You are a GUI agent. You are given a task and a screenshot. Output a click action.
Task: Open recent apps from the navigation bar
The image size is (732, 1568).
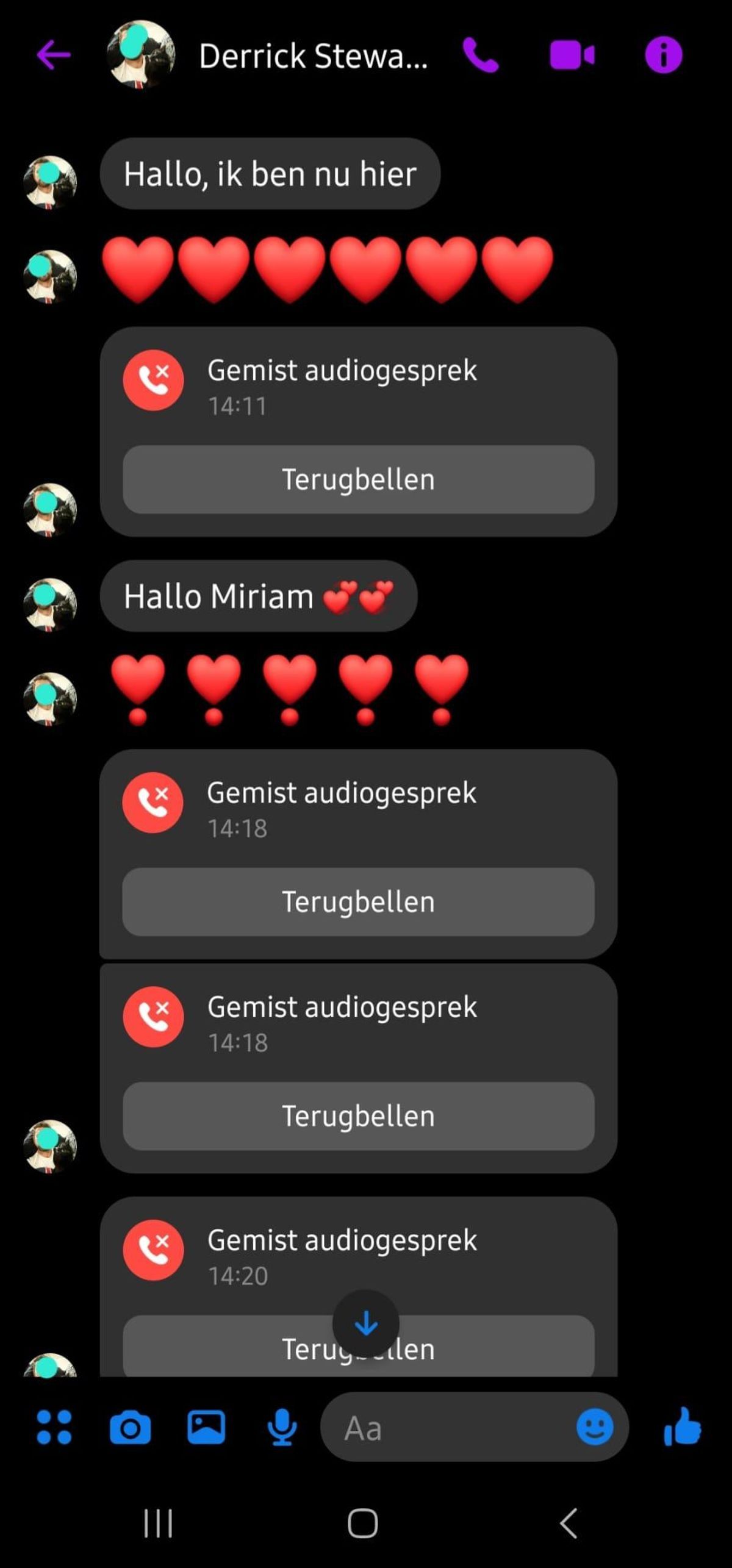coord(158,1523)
